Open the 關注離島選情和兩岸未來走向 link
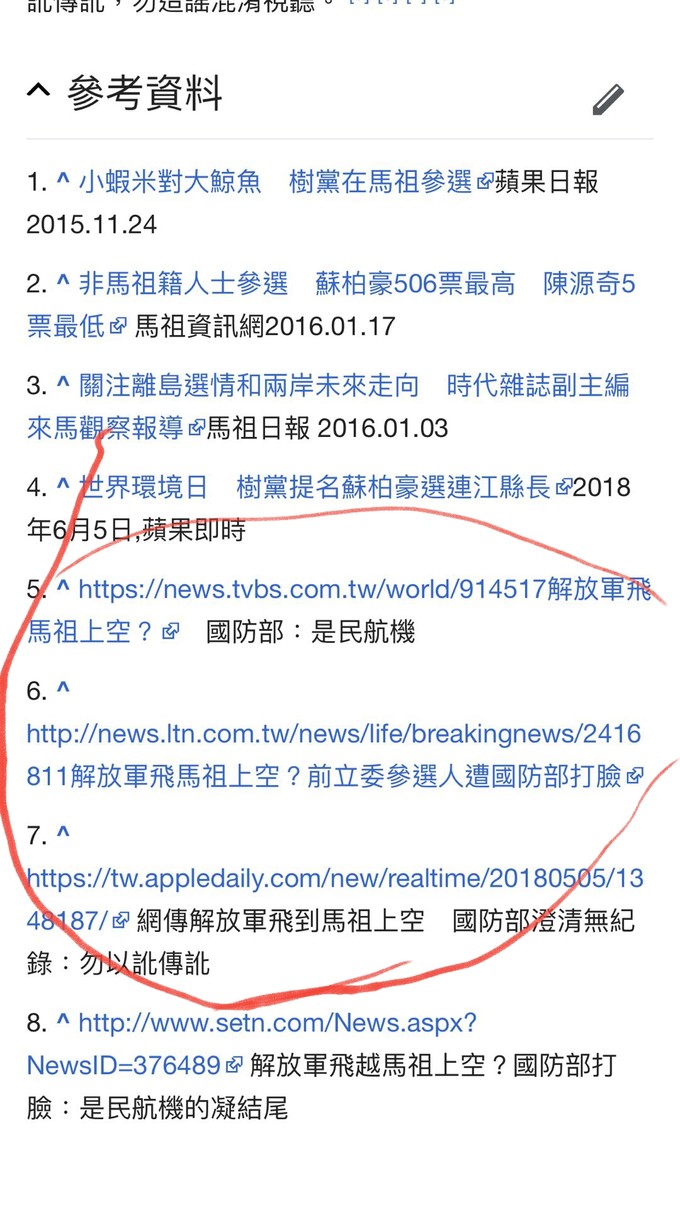680x1209 pixels. pyautogui.click(x=328, y=406)
